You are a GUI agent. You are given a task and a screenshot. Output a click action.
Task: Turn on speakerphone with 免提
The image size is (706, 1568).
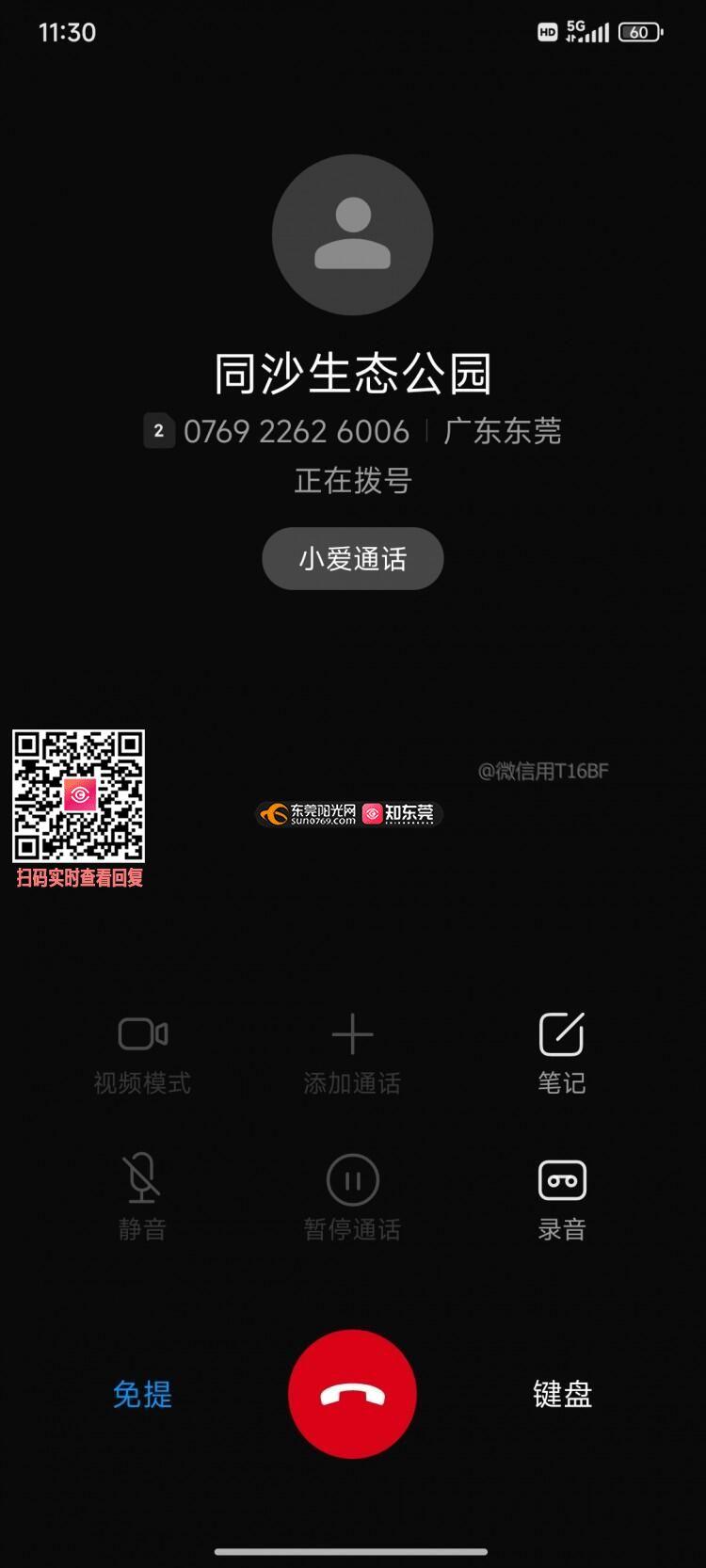tap(142, 1394)
